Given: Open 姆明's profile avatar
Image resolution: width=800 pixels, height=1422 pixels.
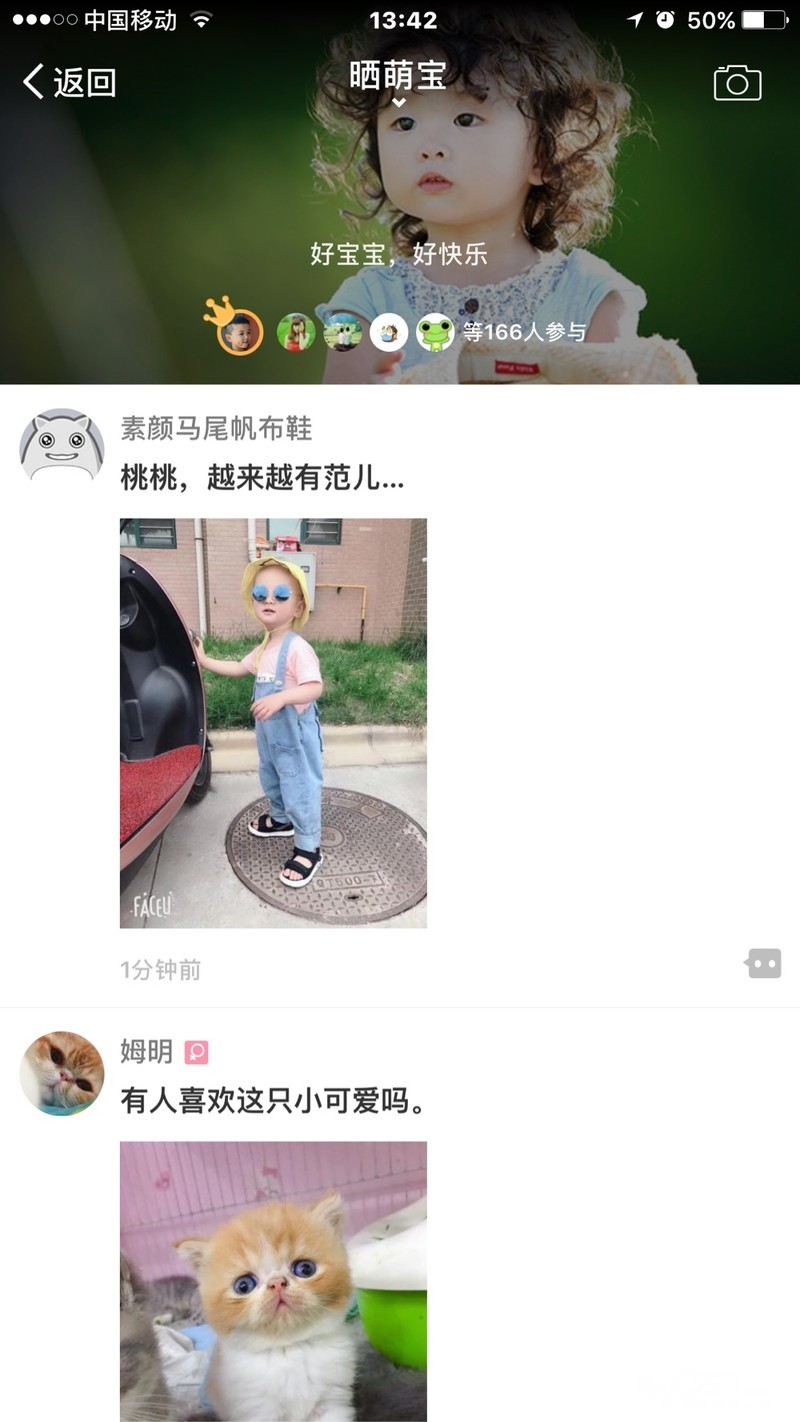Looking at the screenshot, I should click(62, 1074).
